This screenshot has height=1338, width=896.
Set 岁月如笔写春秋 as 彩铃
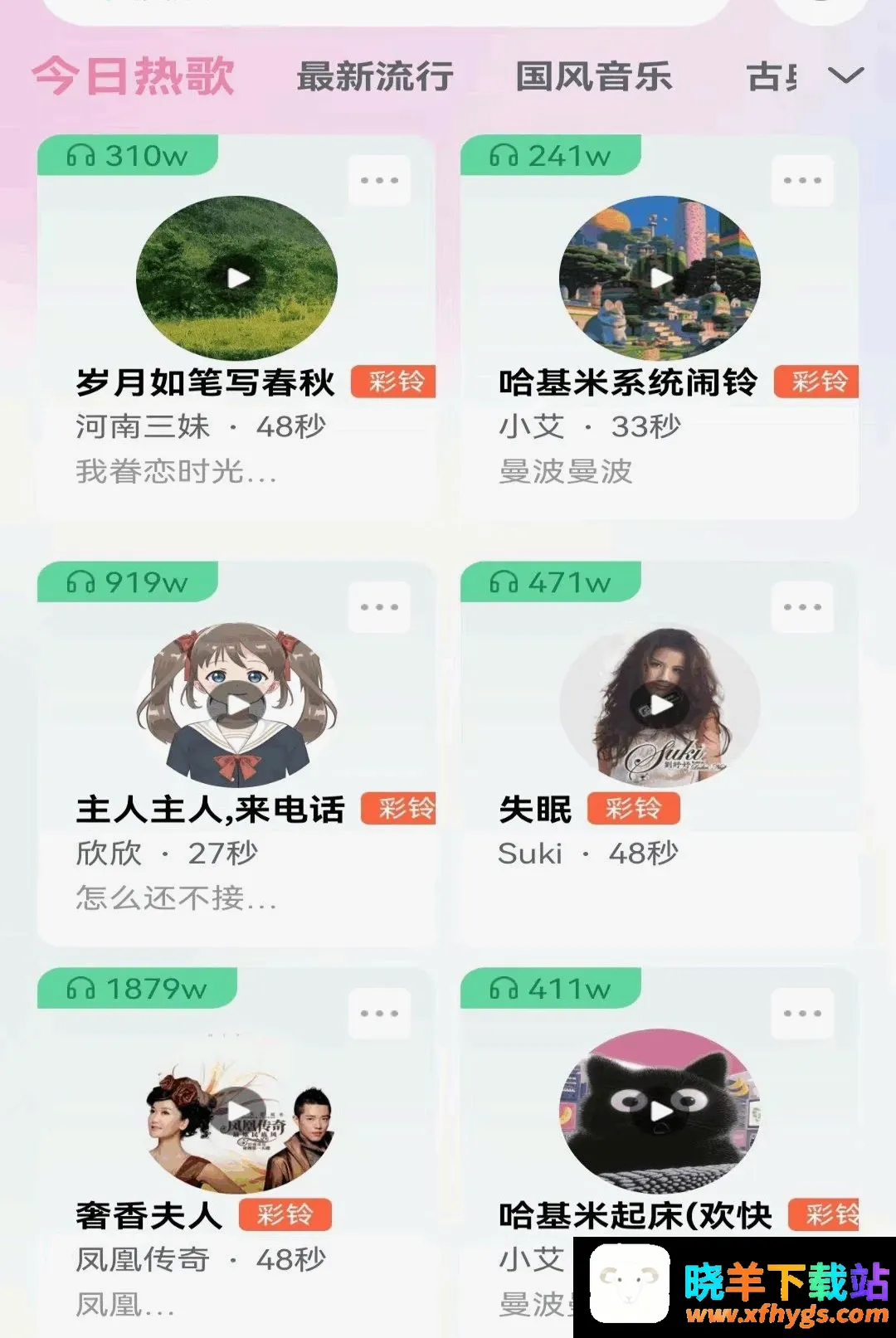393,382
